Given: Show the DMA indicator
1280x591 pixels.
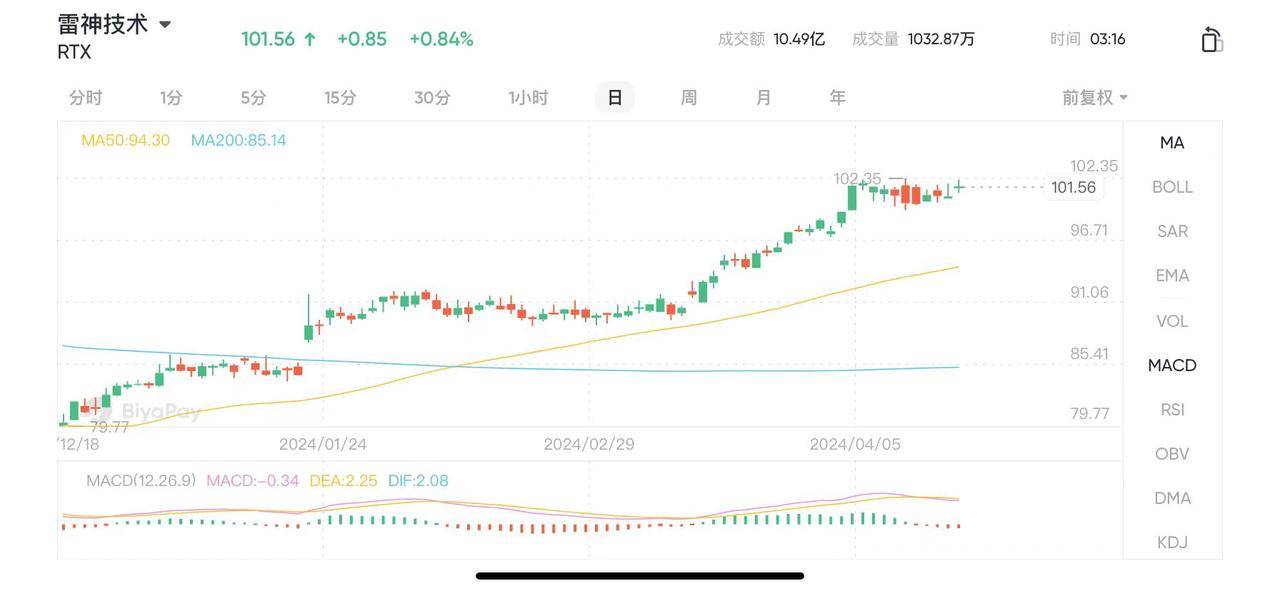Looking at the screenshot, I should [1172, 498].
